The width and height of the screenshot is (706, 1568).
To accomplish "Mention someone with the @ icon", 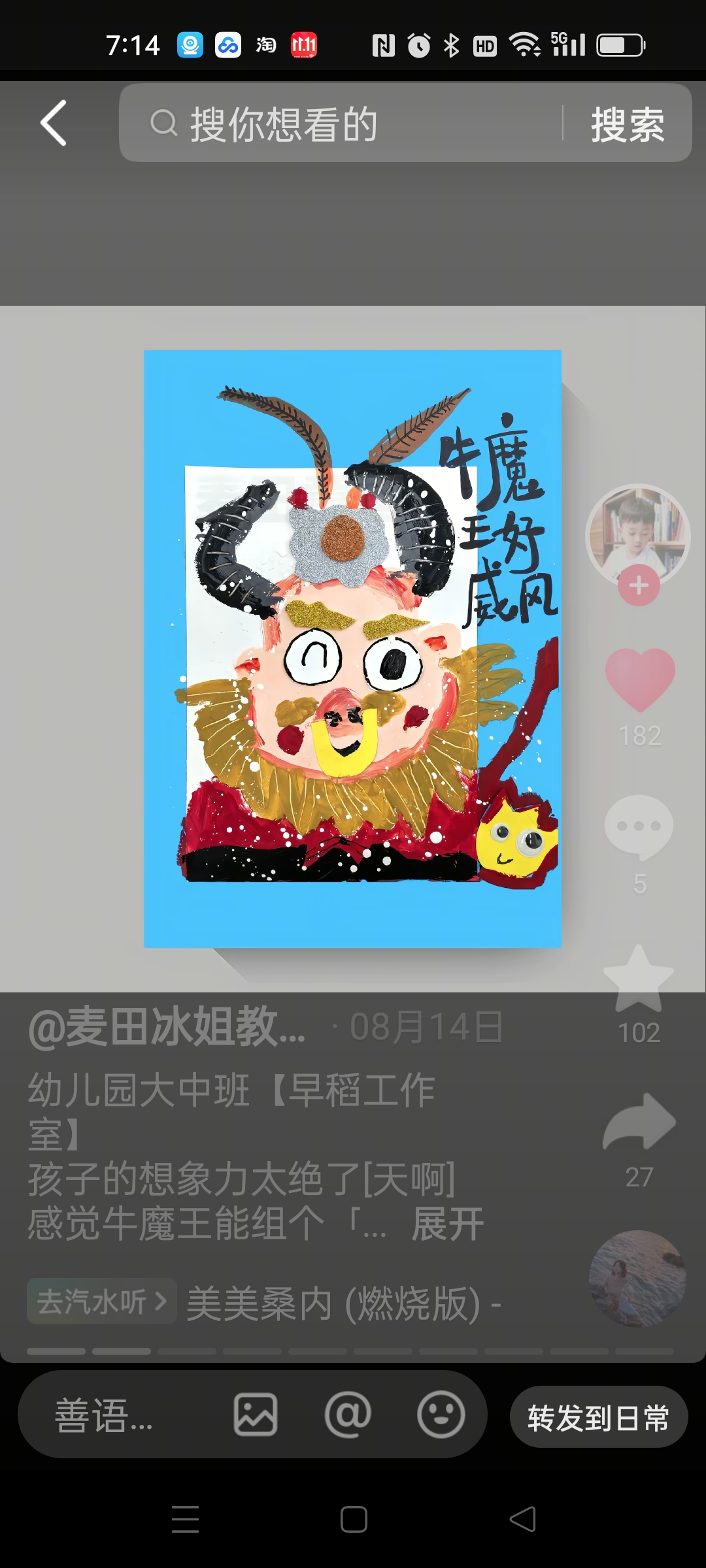I will click(x=348, y=1416).
